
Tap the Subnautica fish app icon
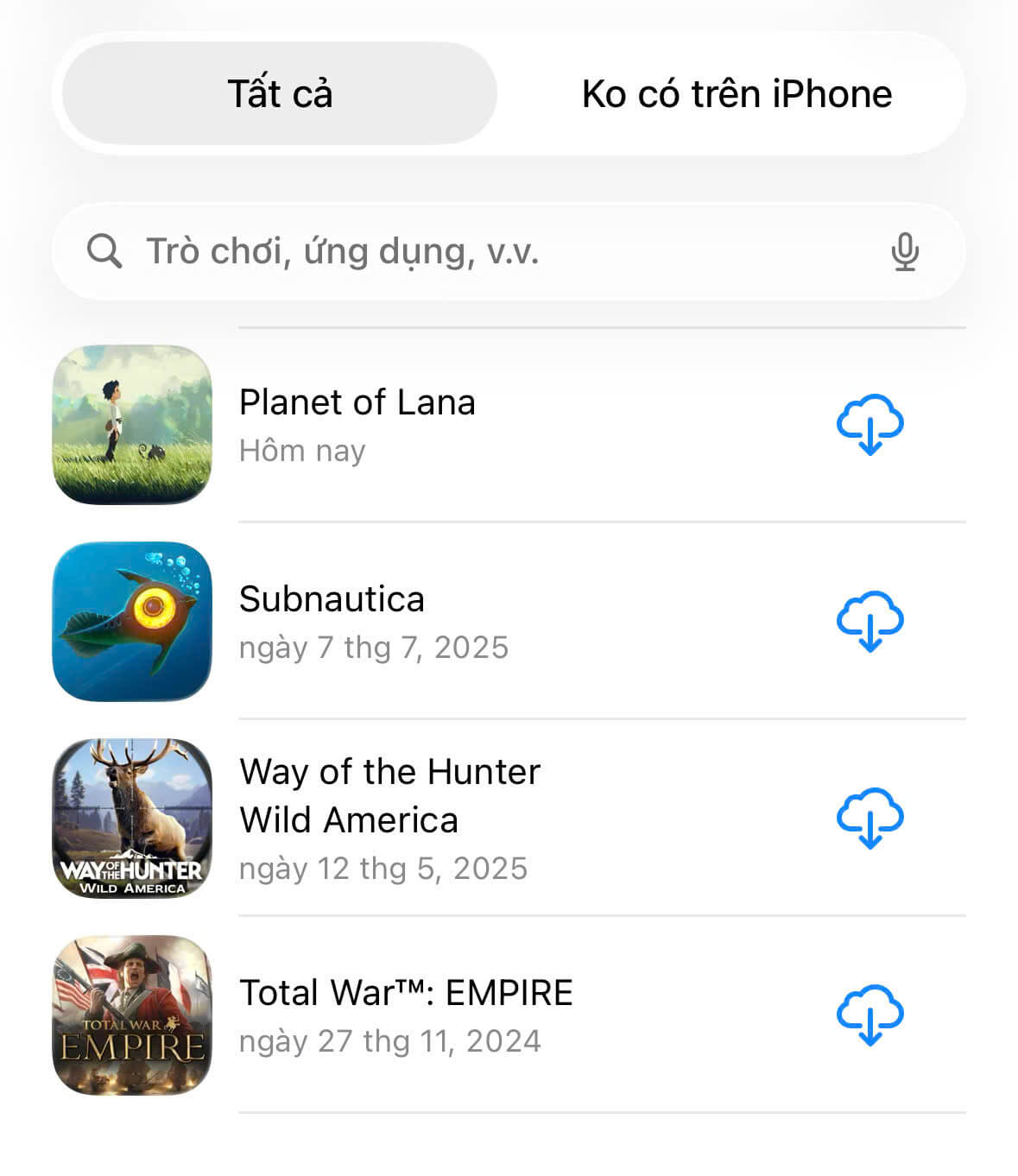(131, 618)
